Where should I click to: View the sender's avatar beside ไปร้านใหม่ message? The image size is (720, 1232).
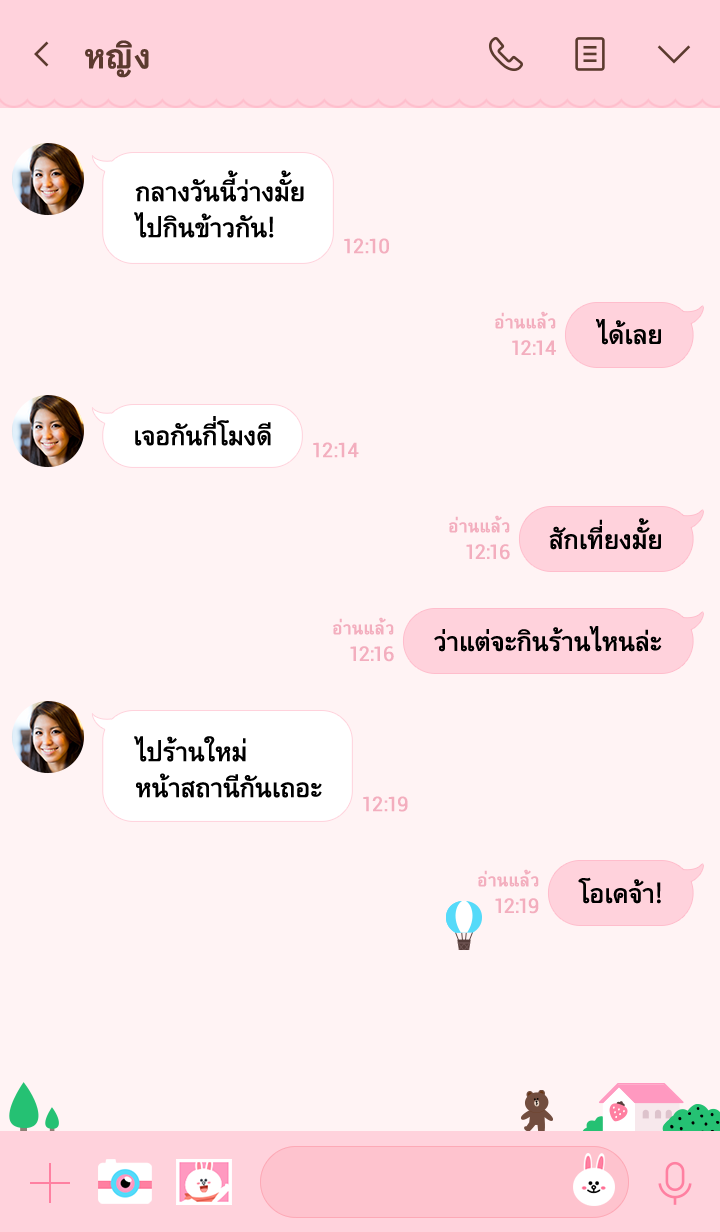pos(48,737)
